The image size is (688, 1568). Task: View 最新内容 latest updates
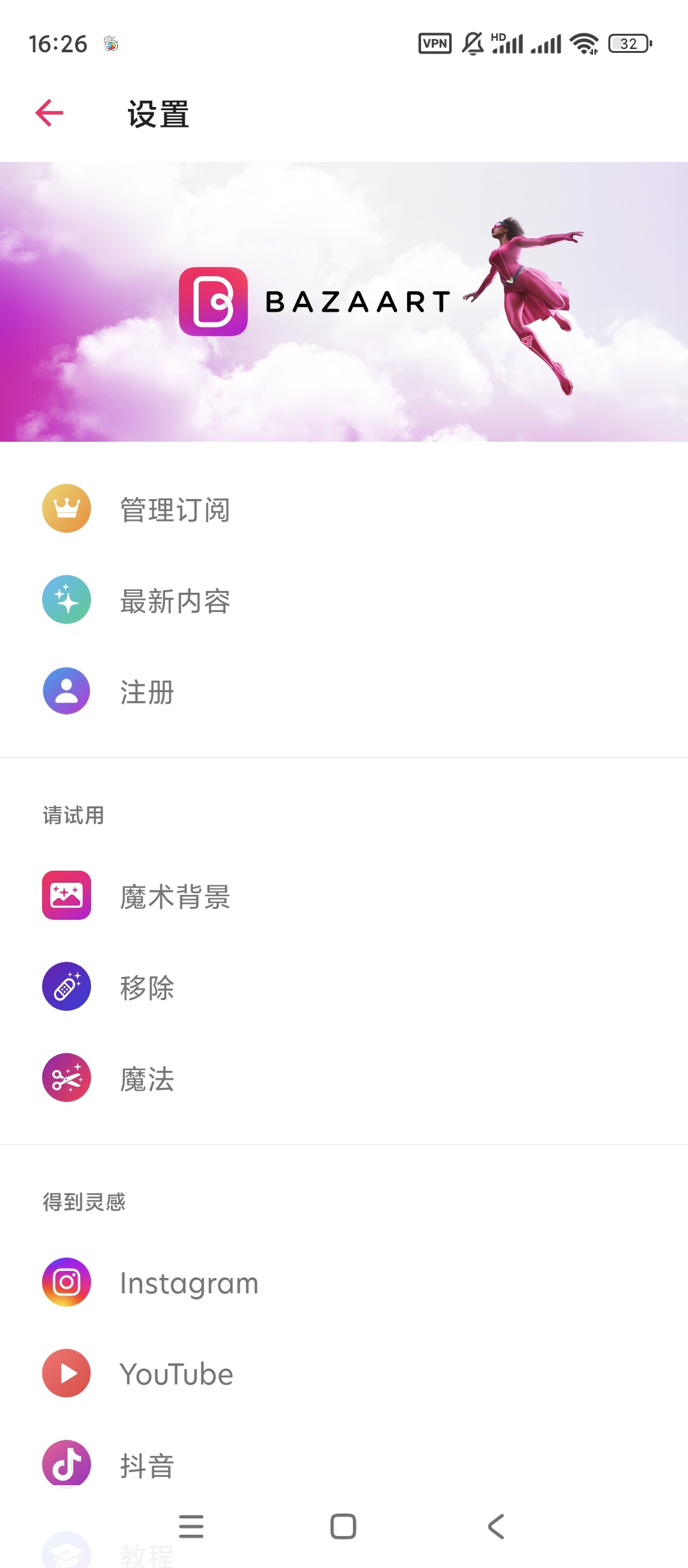click(x=175, y=600)
